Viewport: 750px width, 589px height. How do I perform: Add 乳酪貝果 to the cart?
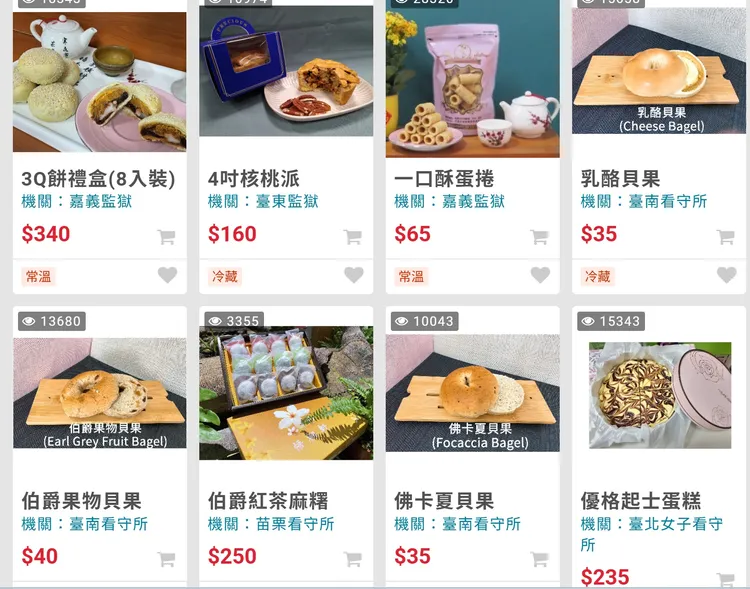coord(725,237)
